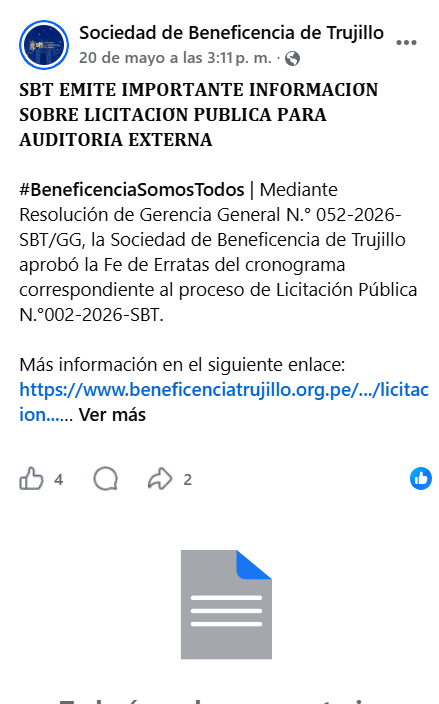Like this post with the thumbs-up icon
The image size is (439, 704).
(31, 479)
